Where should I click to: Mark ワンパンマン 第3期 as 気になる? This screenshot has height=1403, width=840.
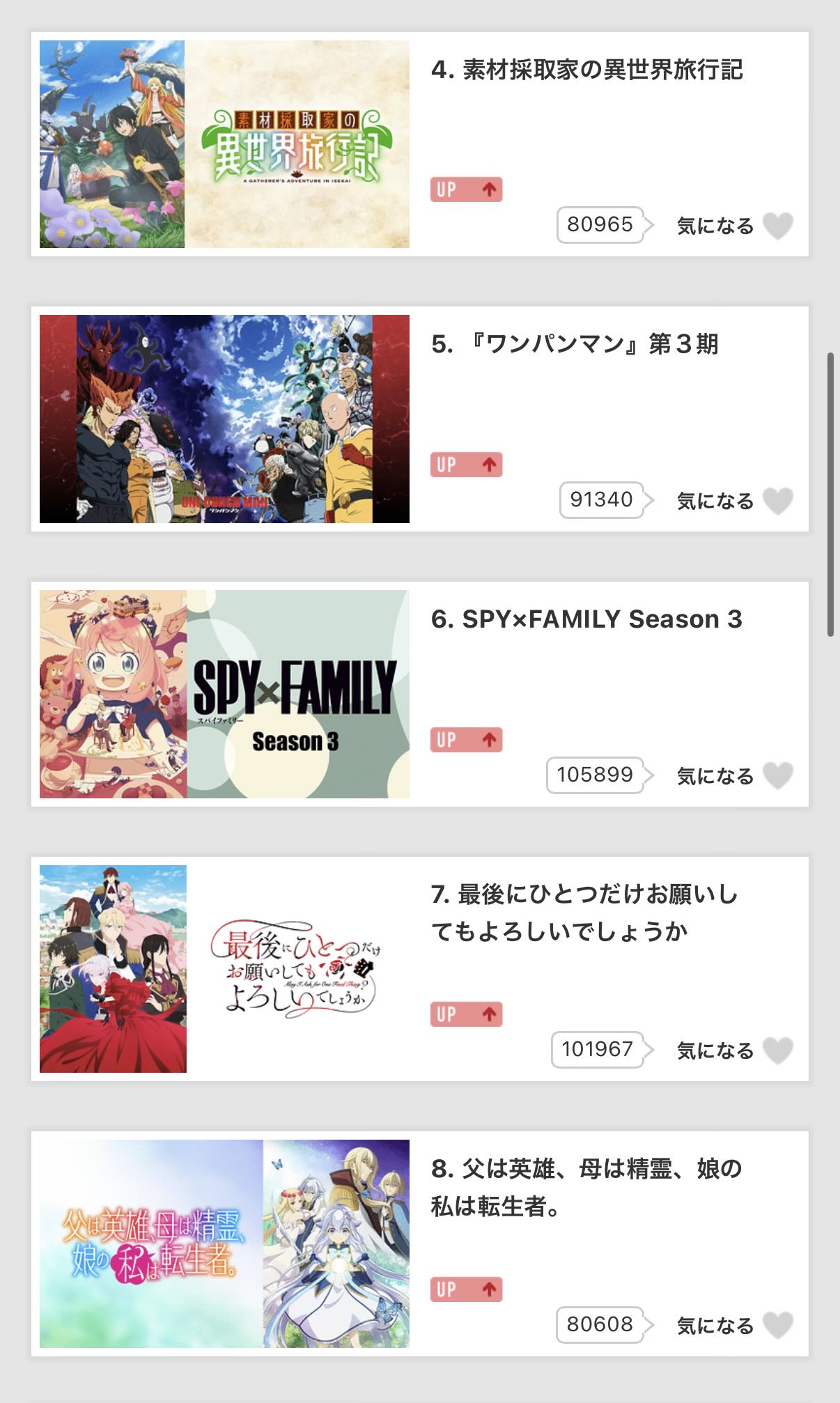[x=777, y=501]
